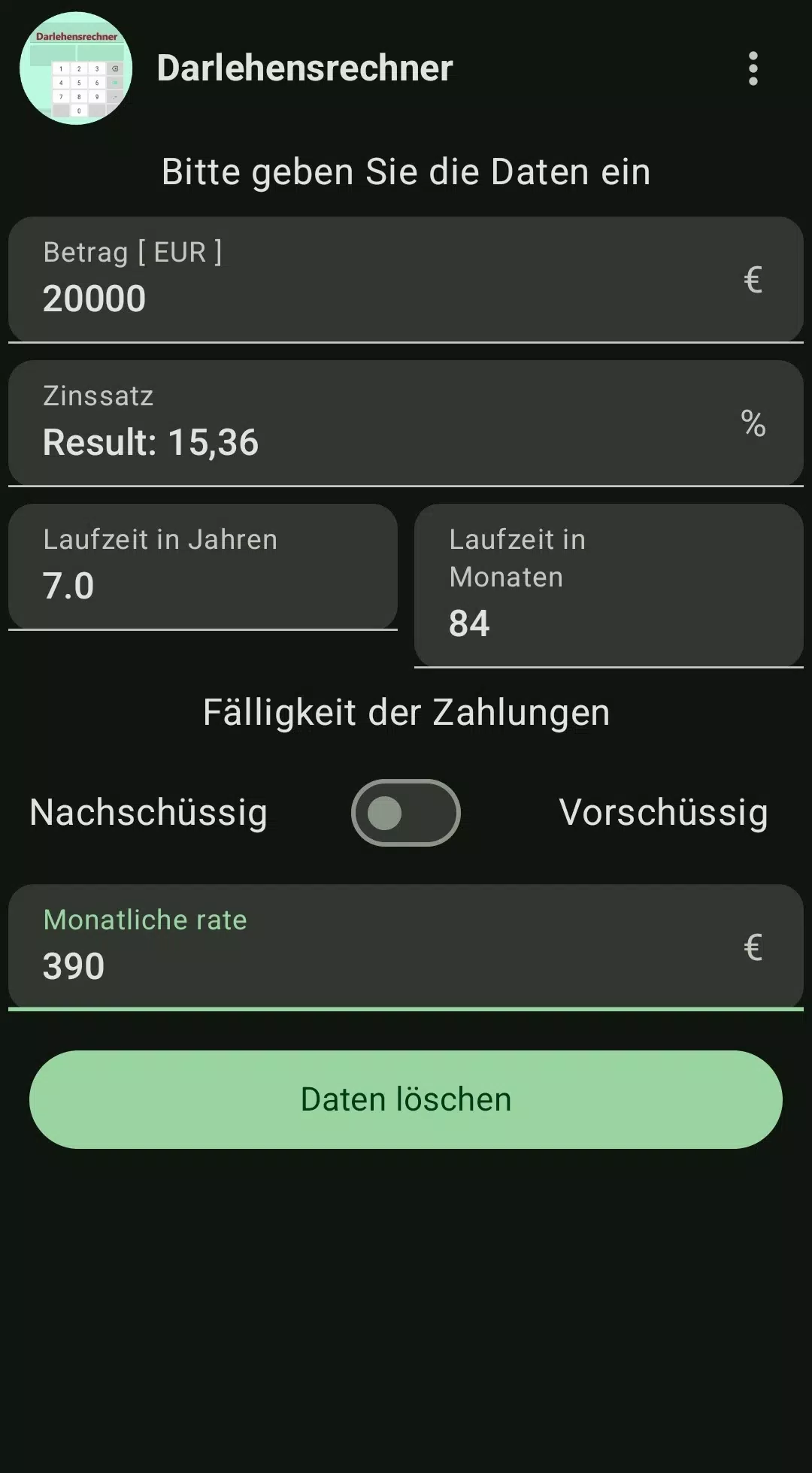Toggle payment timing to Vorschüssig

click(406, 813)
